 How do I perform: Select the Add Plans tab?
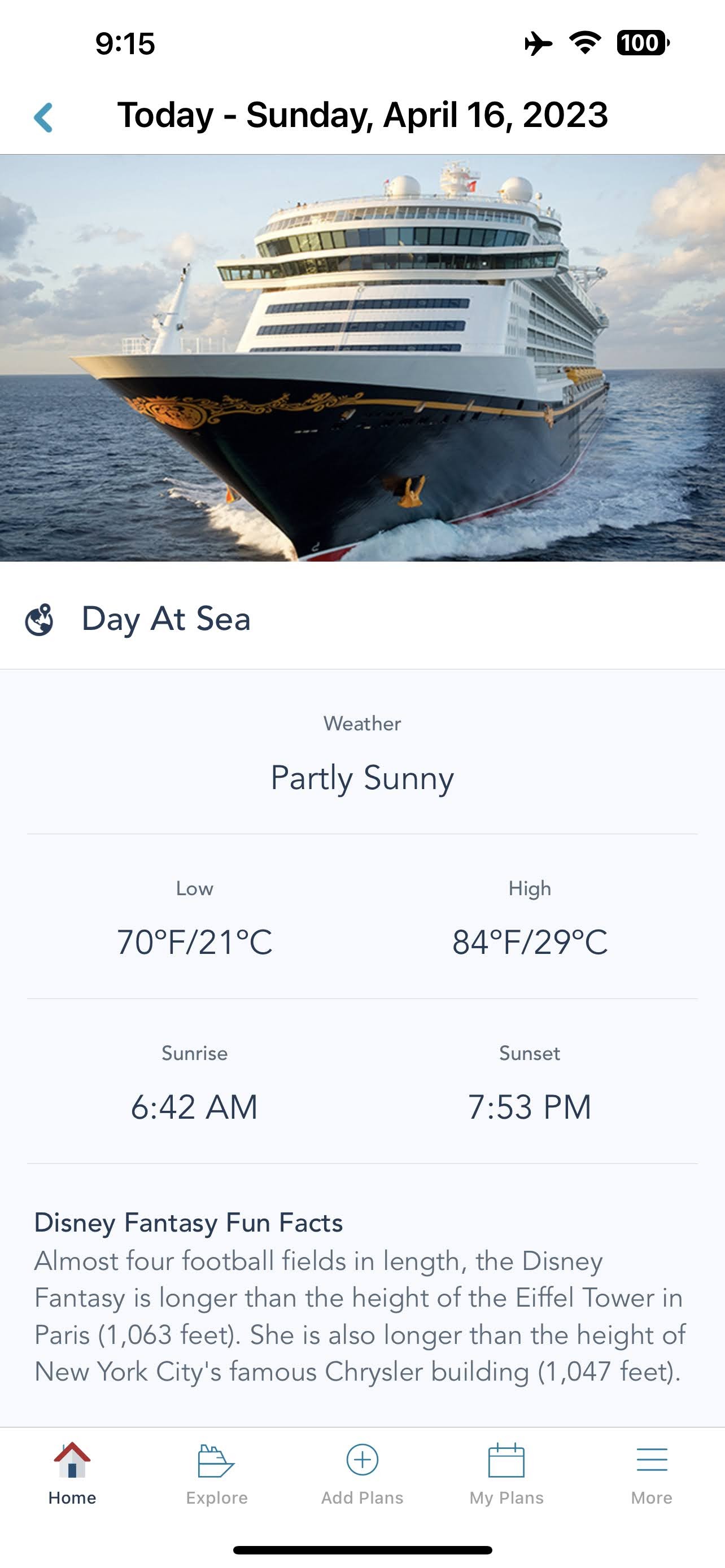click(362, 1473)
